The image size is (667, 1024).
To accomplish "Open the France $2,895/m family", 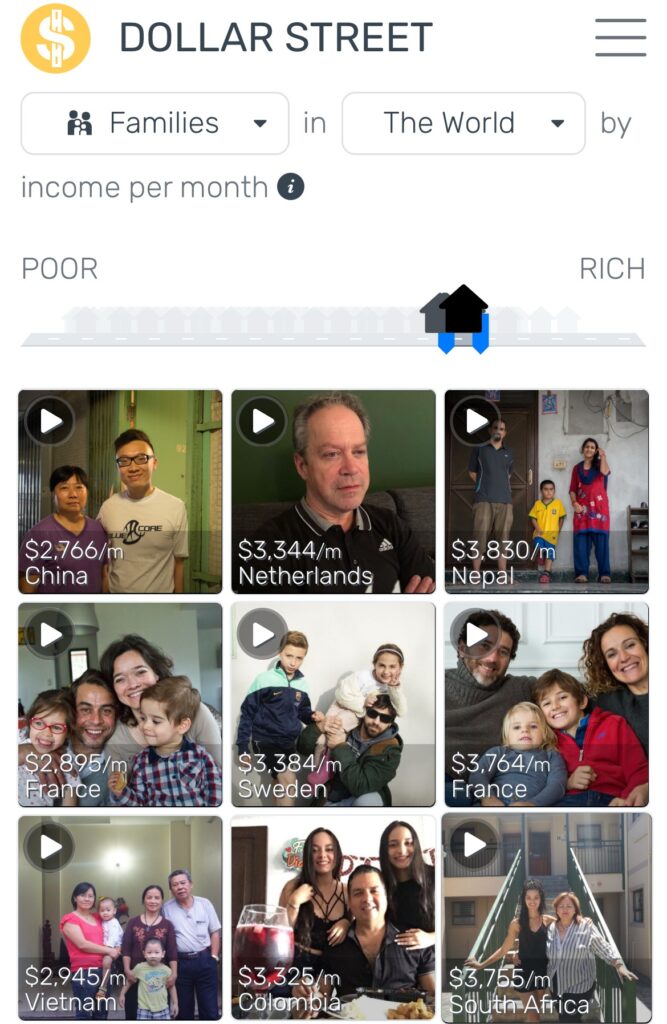I will coord(120,704).
